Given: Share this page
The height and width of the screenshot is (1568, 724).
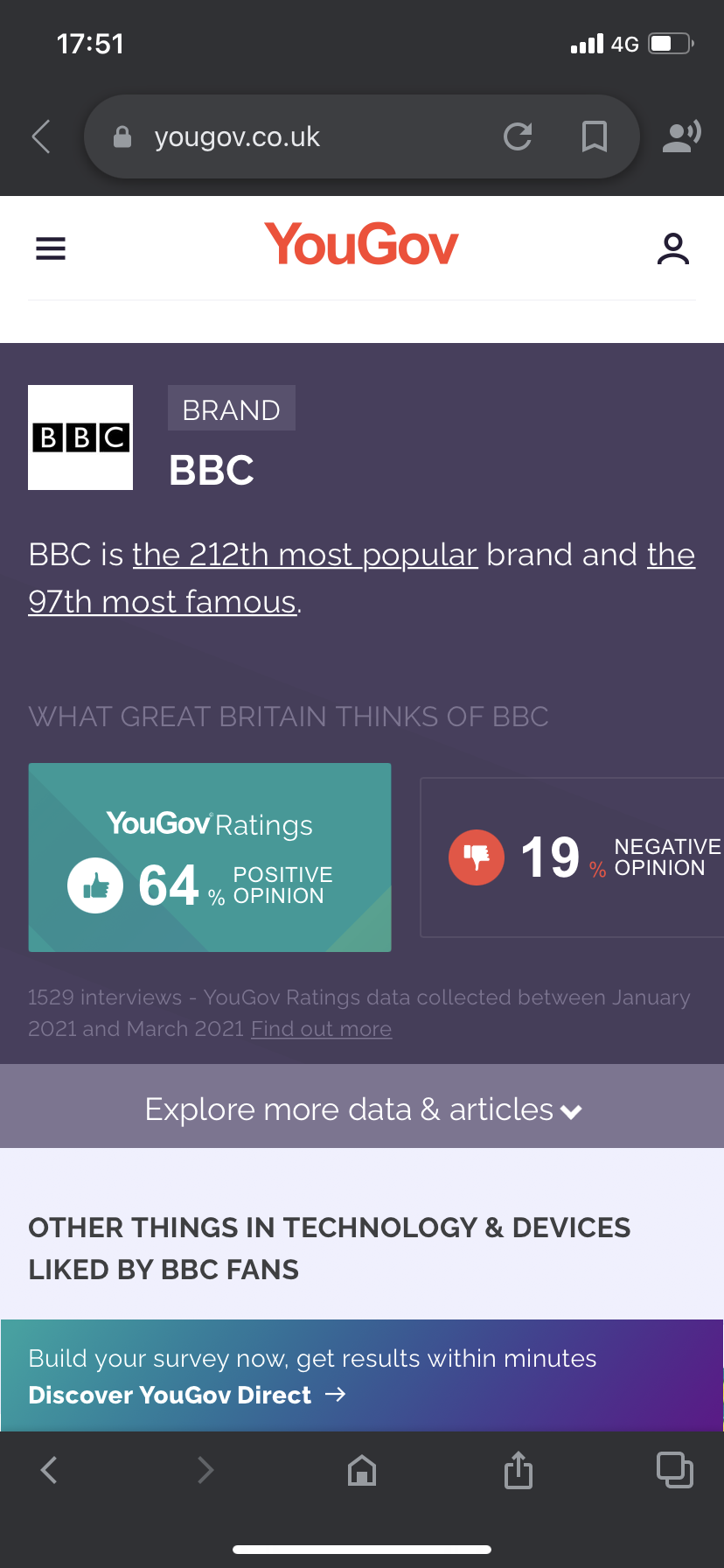Looking at the screenshot, I should 518,1470.
